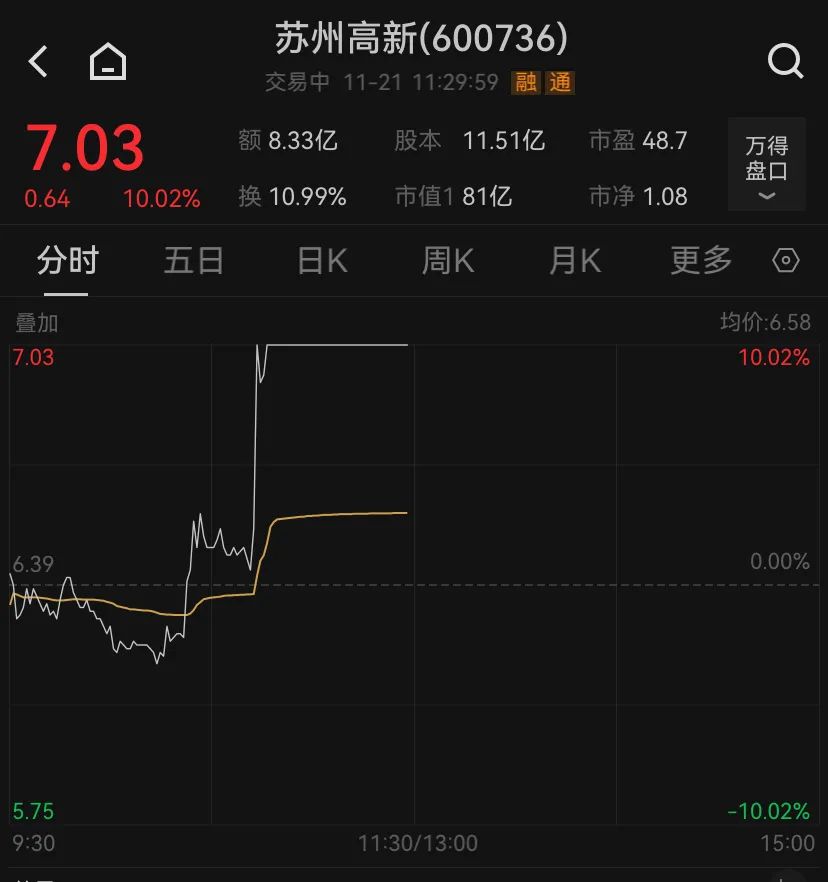Show the 周K chart
The image size is (828, 882).
(x=448, y=262)
